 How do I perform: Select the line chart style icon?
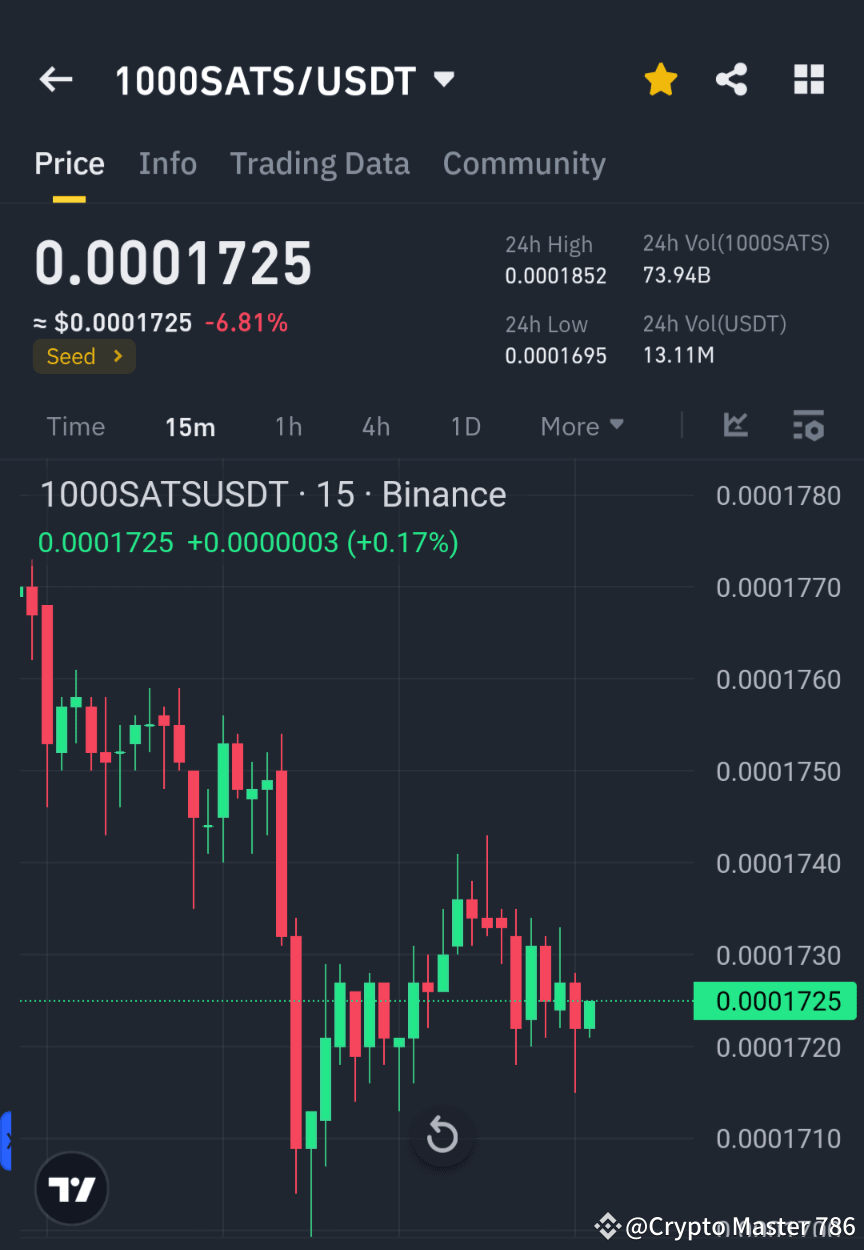pos(736,425)
